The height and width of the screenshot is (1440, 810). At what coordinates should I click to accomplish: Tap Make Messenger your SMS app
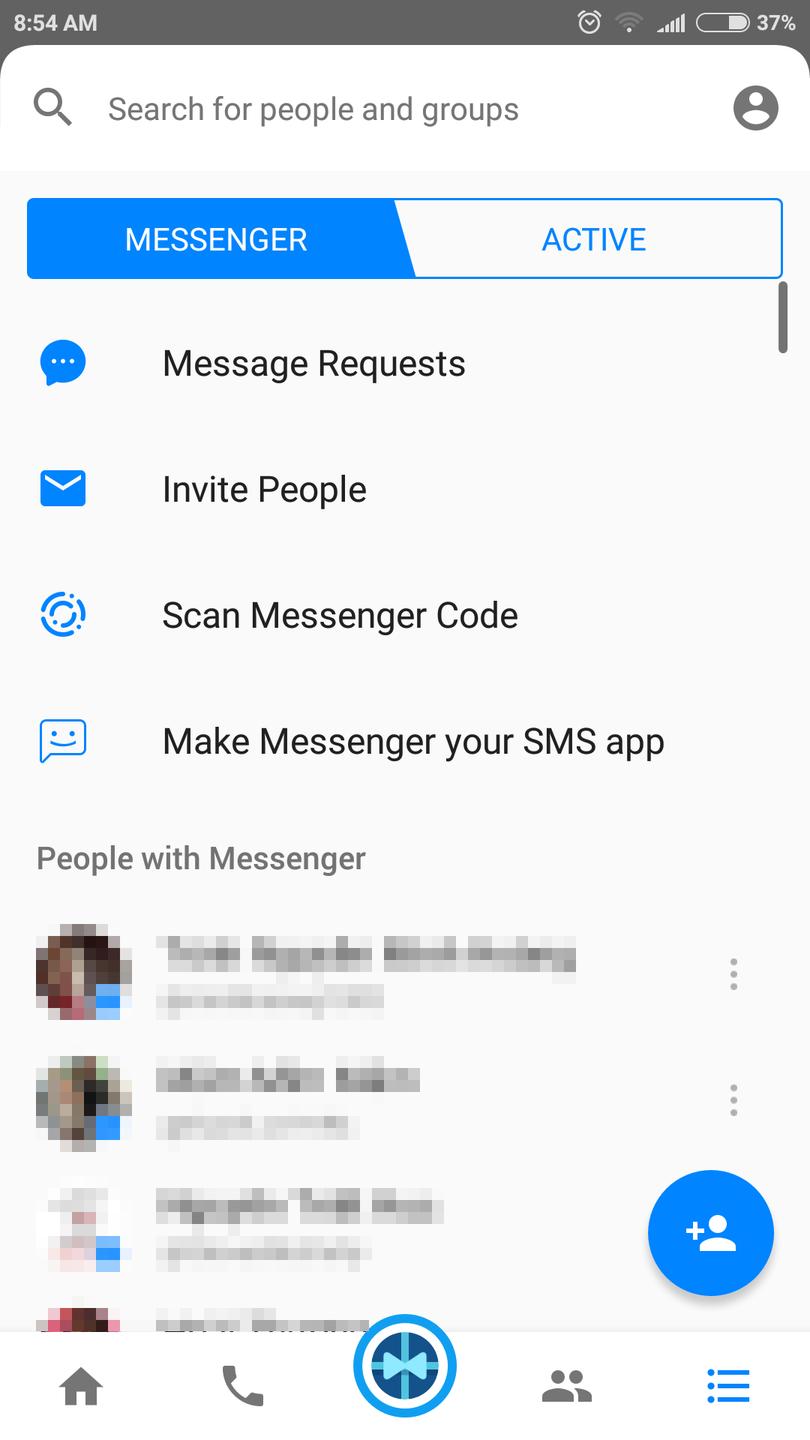tap(413, 742)
